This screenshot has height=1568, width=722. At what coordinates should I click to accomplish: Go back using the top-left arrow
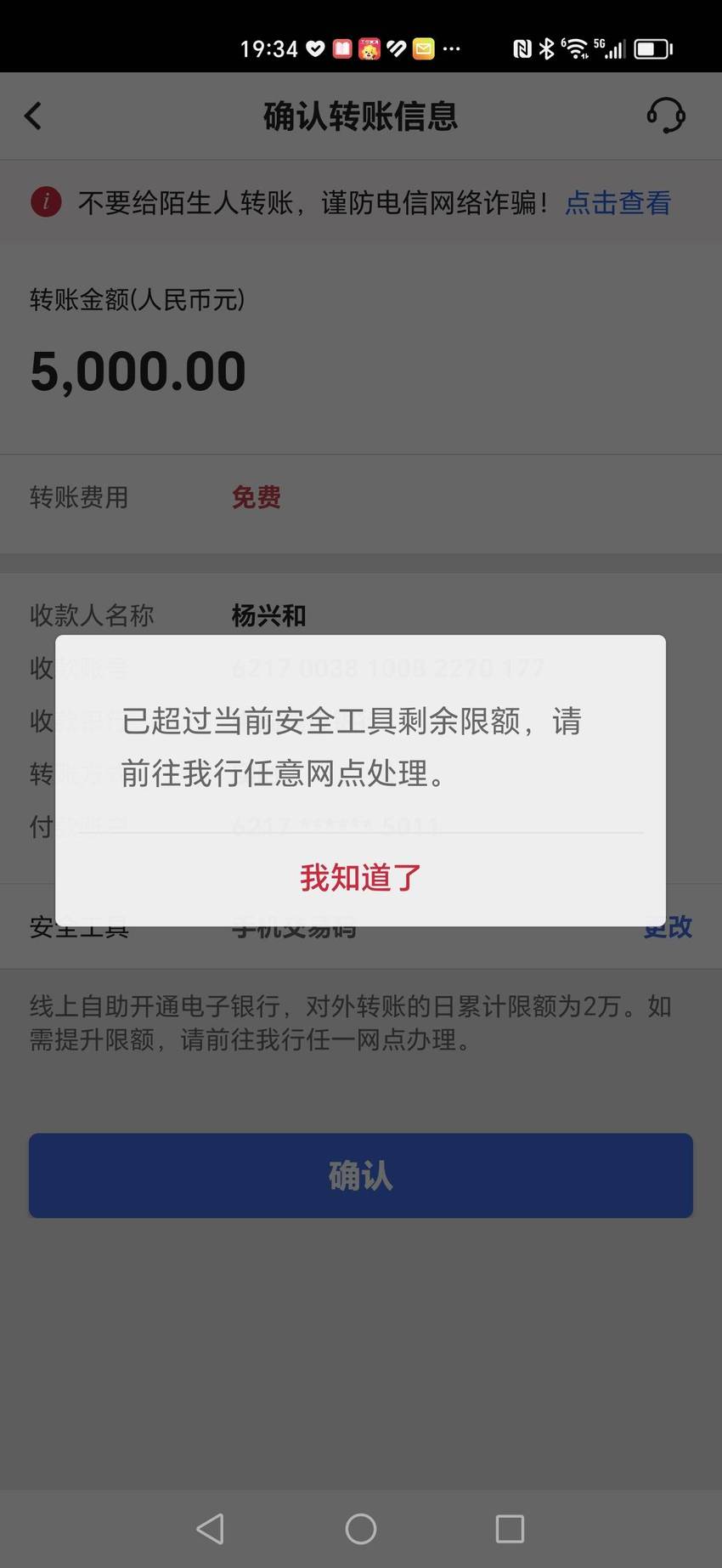click(x=33, y=116)
